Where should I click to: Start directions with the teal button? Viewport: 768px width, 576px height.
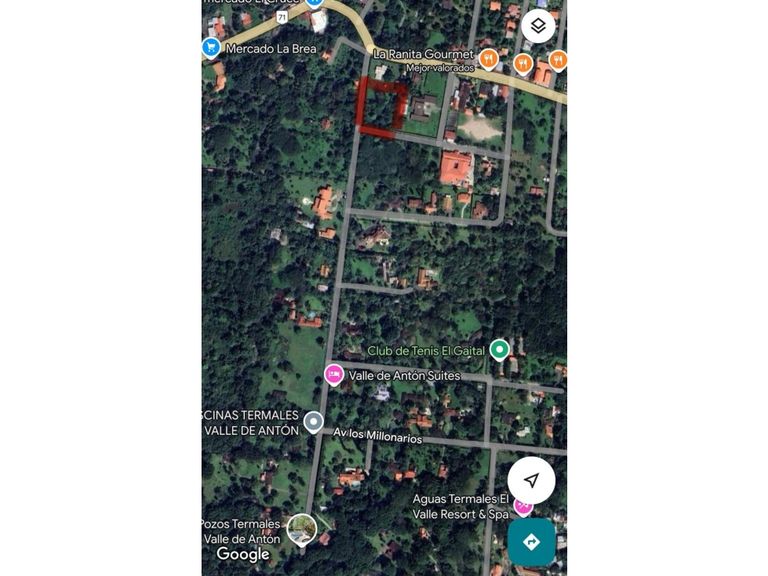coord(531,541)
